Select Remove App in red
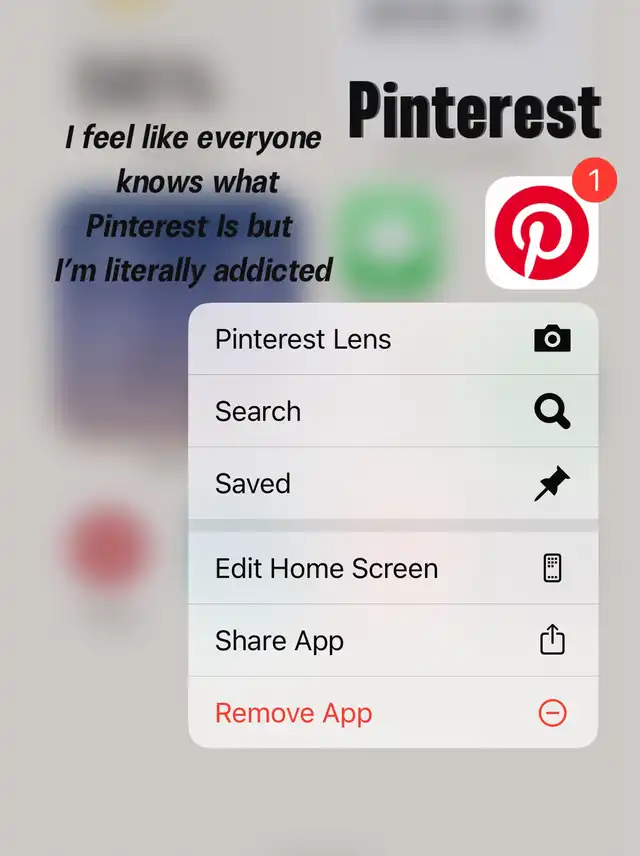This screenshot has width=640, height=856. click(x=392, y=713)
